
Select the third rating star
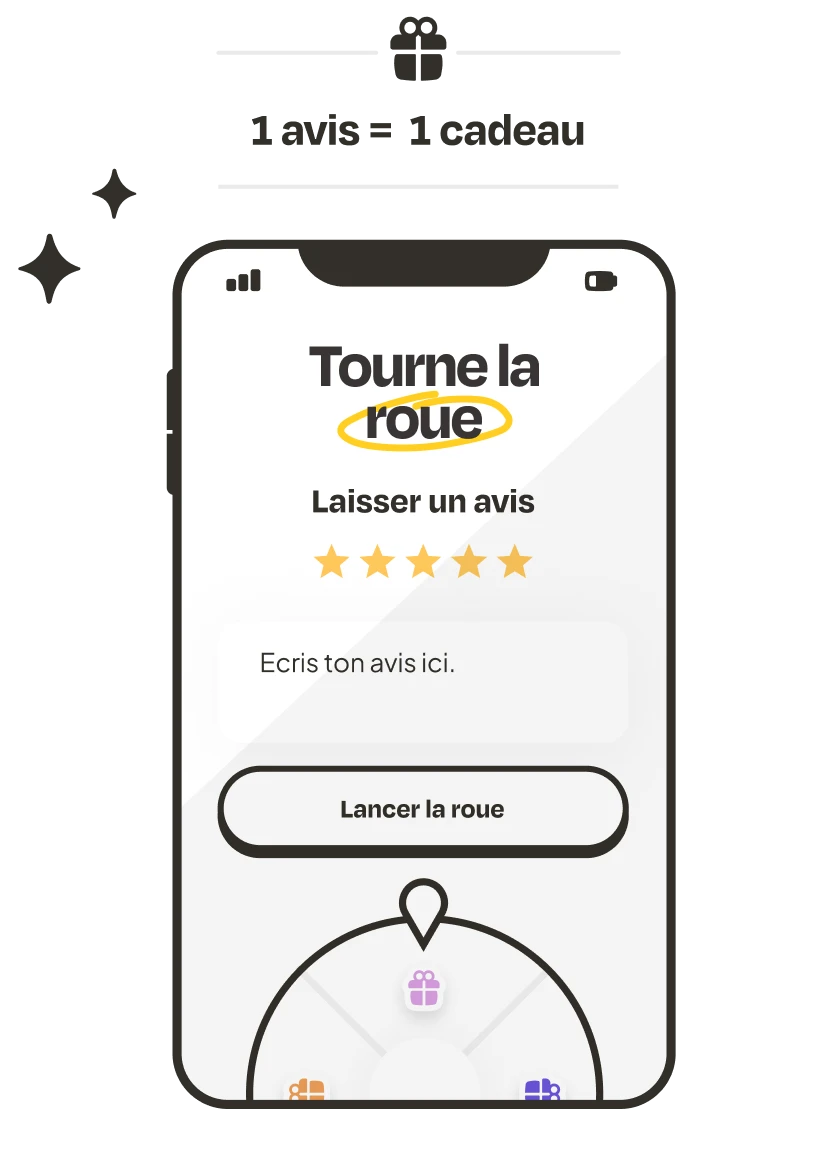[x=423, y=561]
